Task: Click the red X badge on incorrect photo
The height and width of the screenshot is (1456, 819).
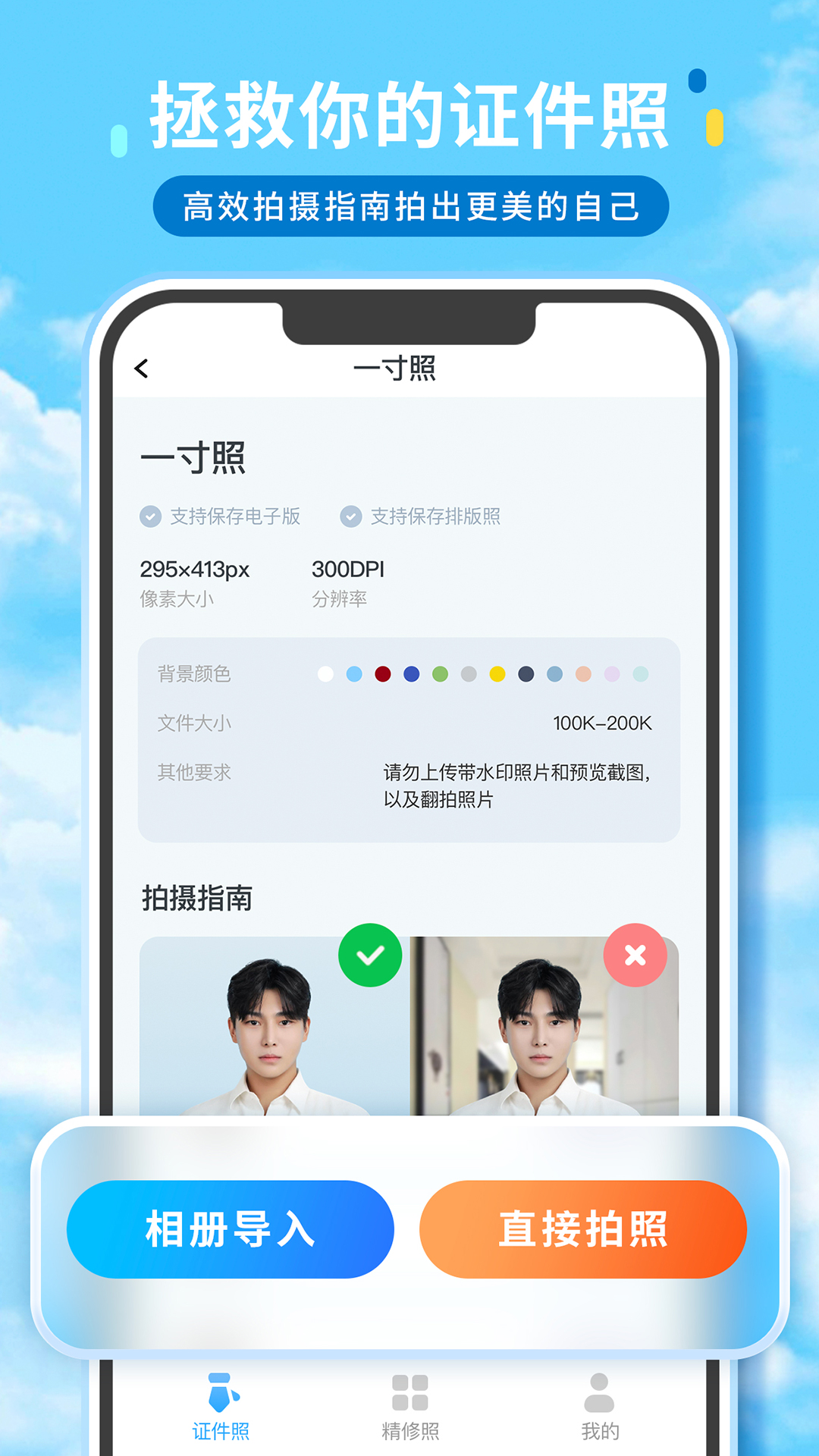Action: coord(637,955)
